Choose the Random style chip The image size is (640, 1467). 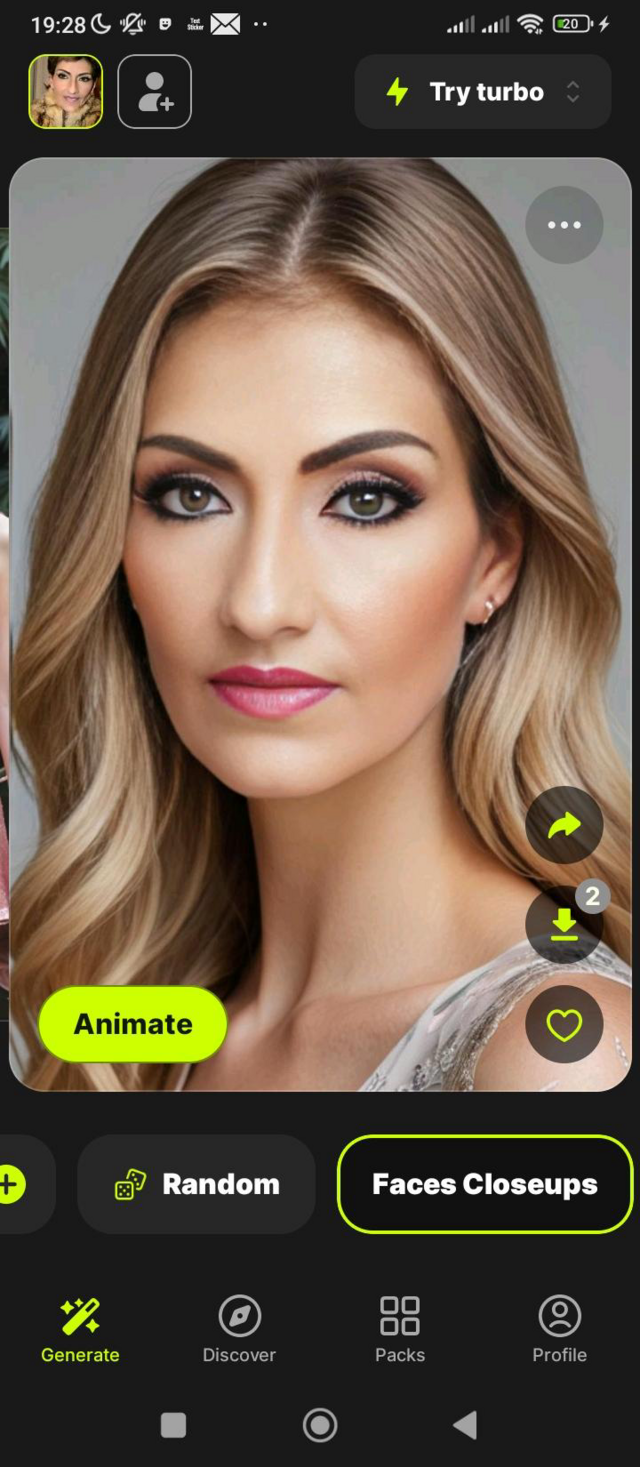(196, 1184)
